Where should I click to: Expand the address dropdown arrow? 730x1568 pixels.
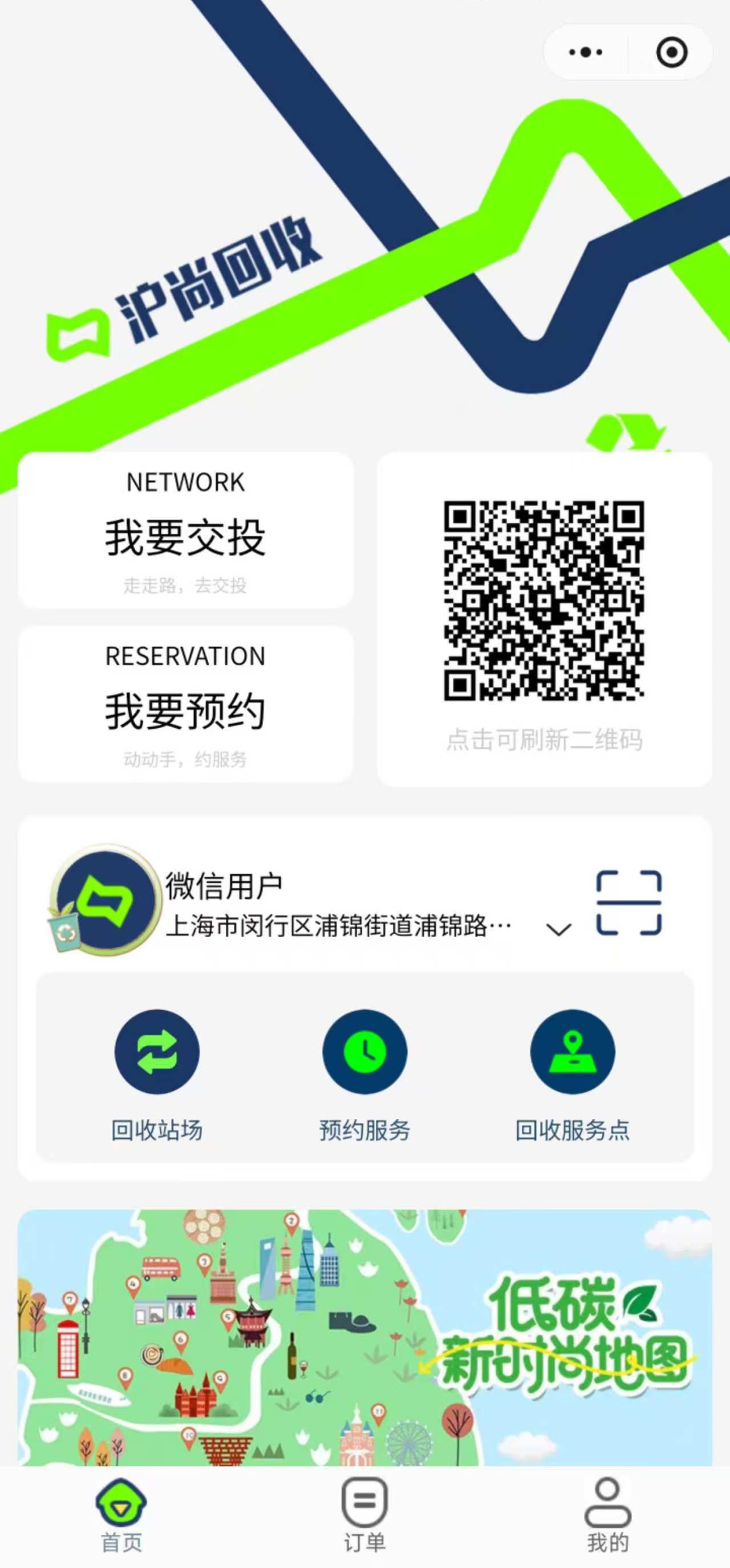(x=558, y=929)
